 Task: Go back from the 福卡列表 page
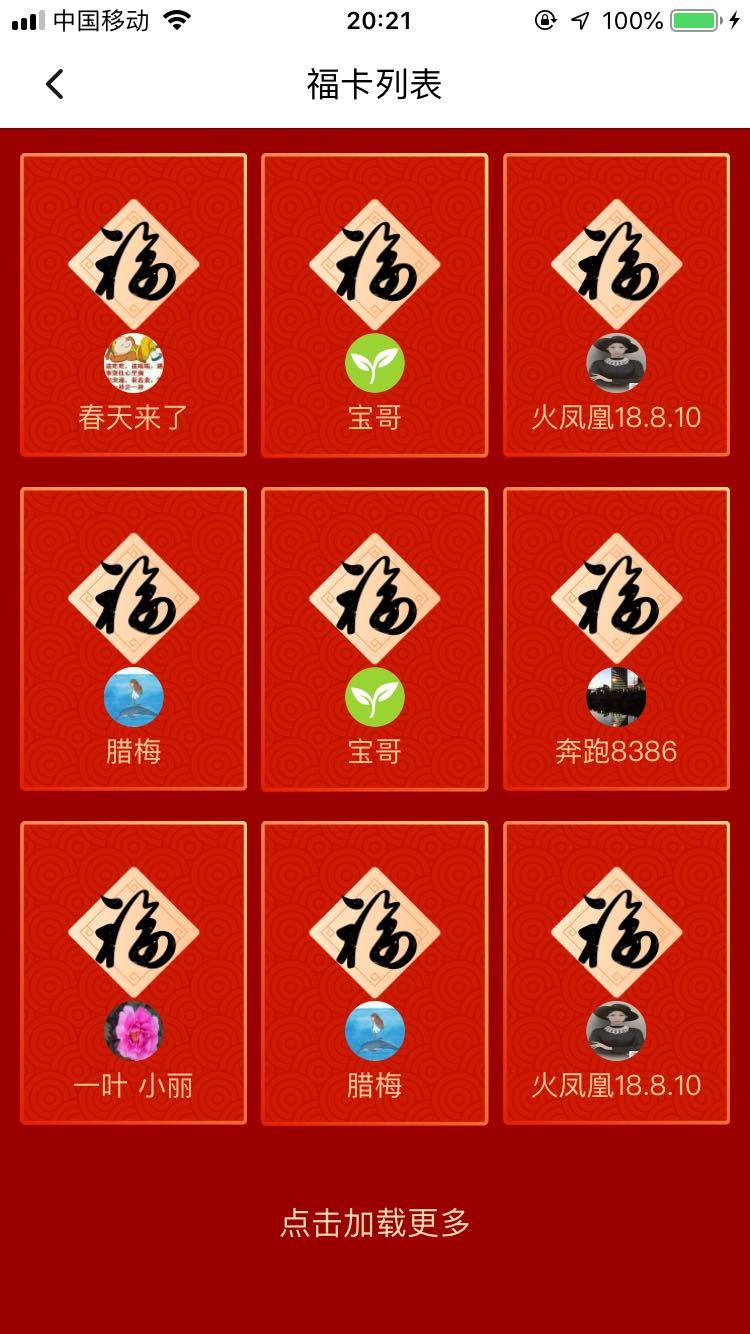(x=55, y=85)
